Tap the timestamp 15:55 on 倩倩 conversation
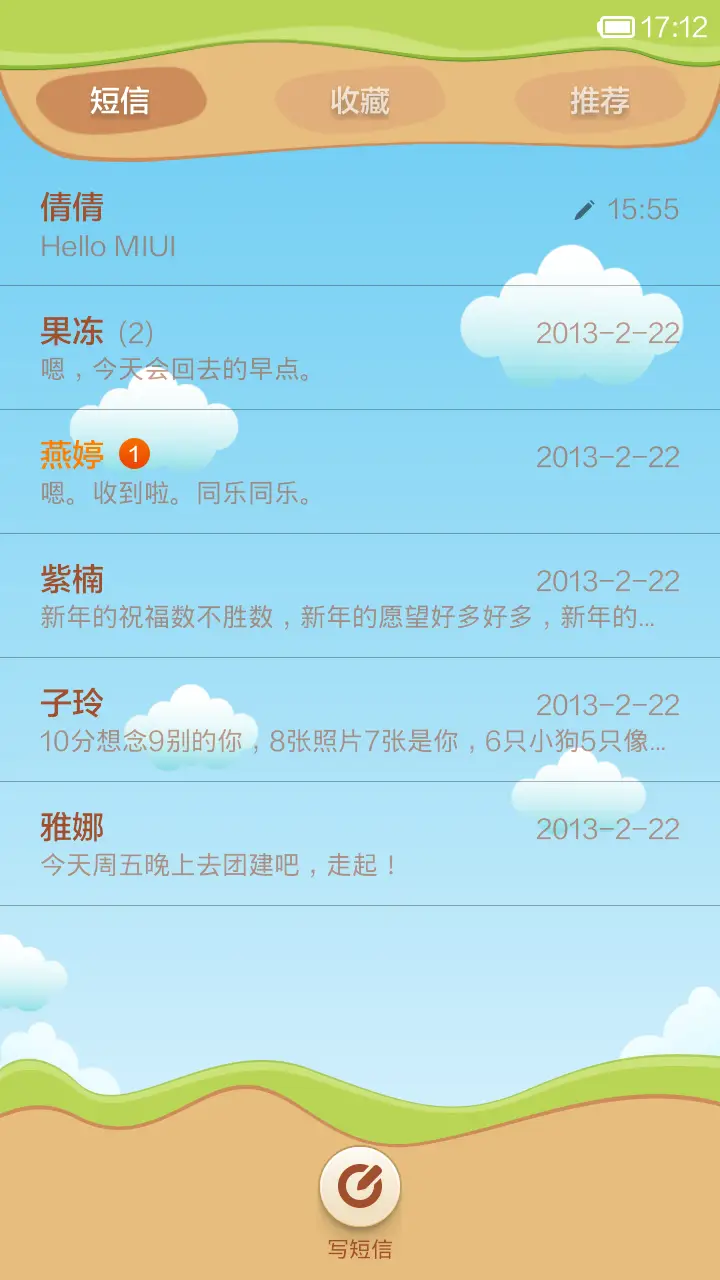The image size is (720, 1280). tap(639, 207)
